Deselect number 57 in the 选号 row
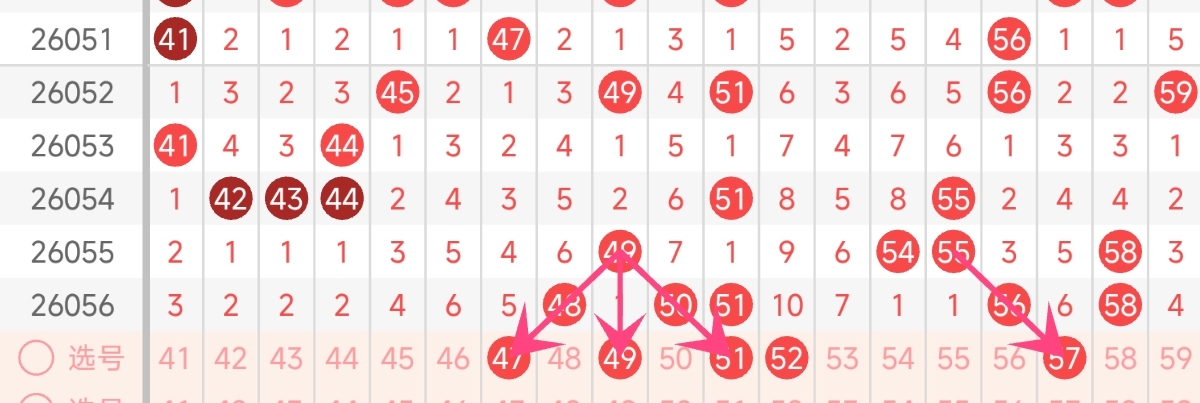This screenshot has height=403, width=1200. [x=1065, y=358]
